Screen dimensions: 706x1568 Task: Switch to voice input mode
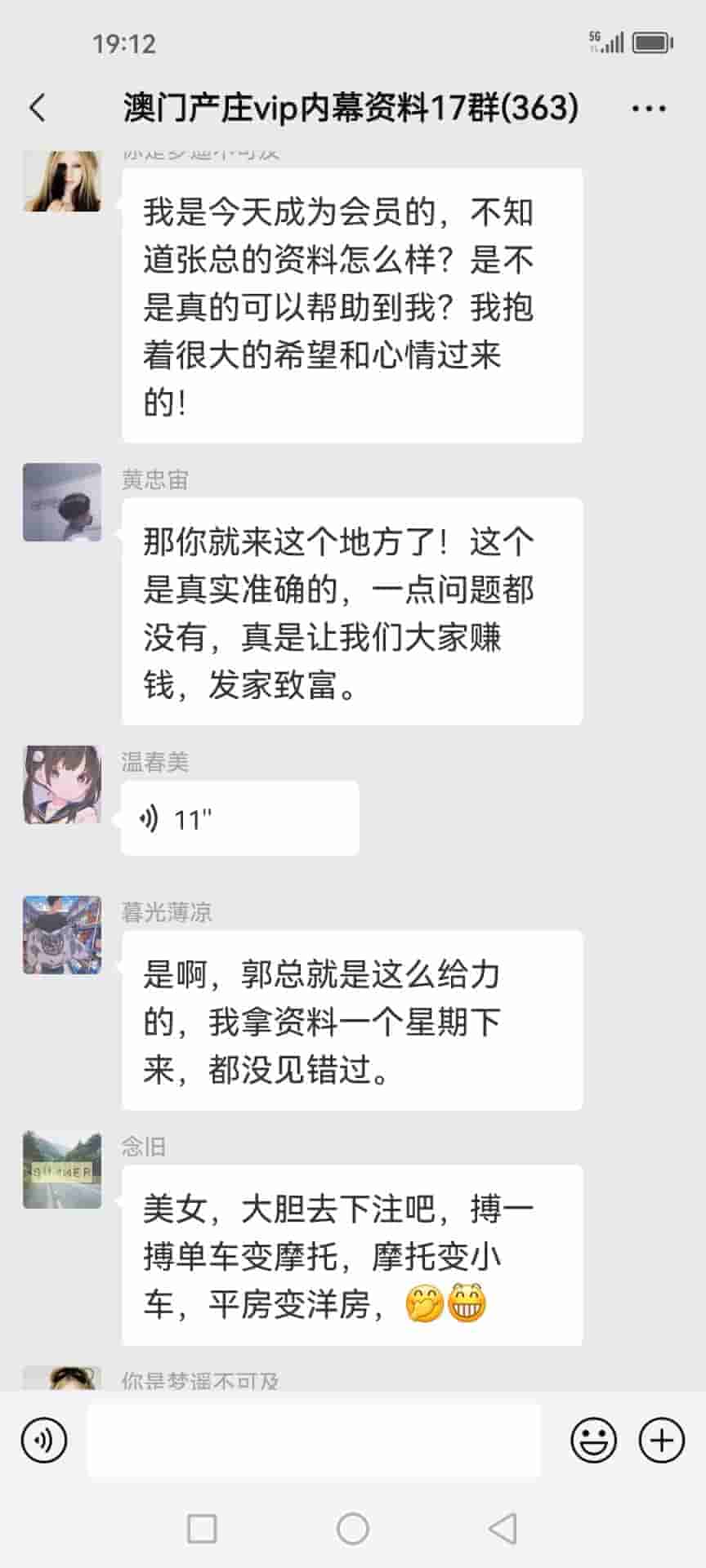44,1441
